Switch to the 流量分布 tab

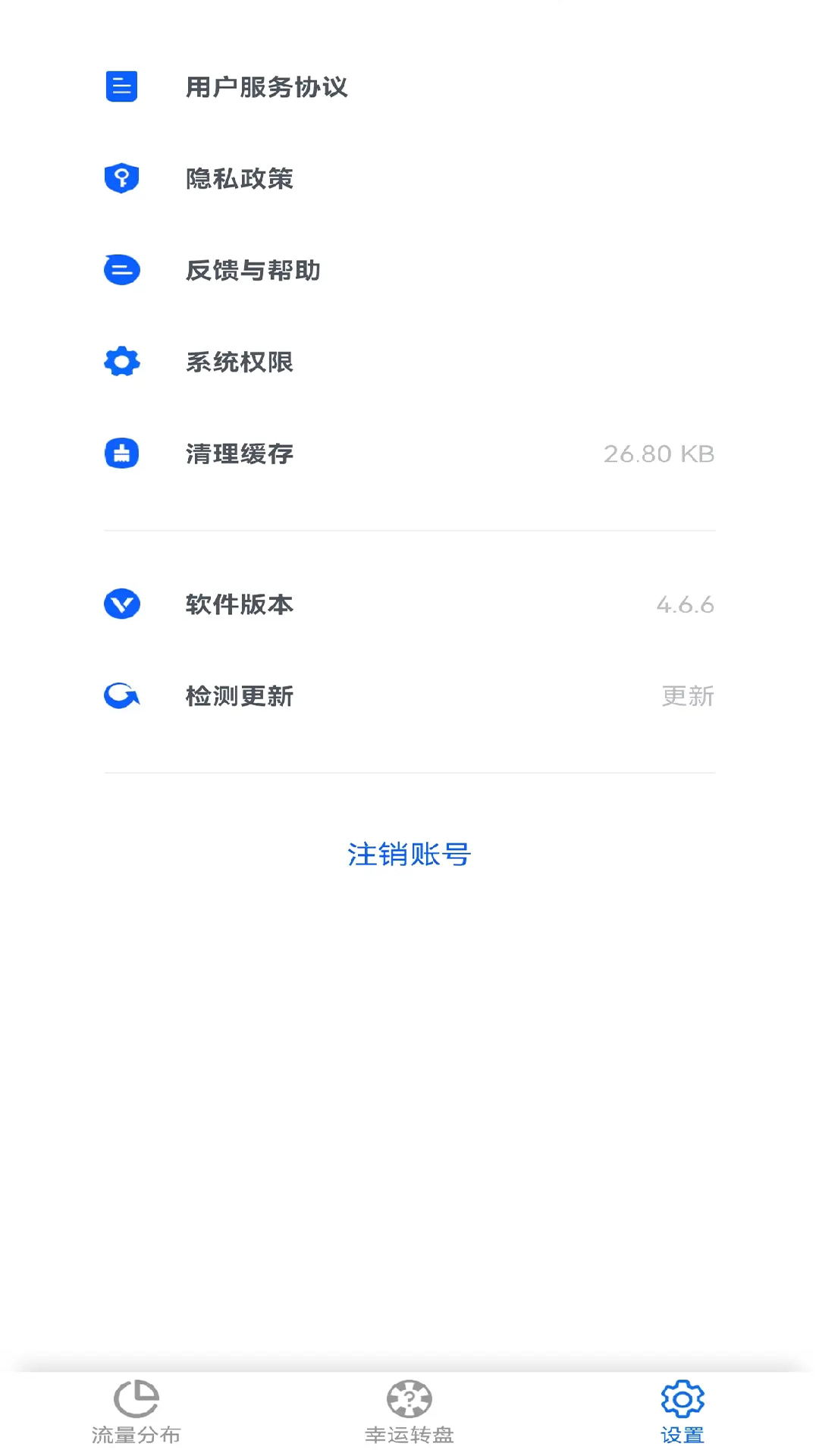pyautogui.click(x=136, y=1412)
